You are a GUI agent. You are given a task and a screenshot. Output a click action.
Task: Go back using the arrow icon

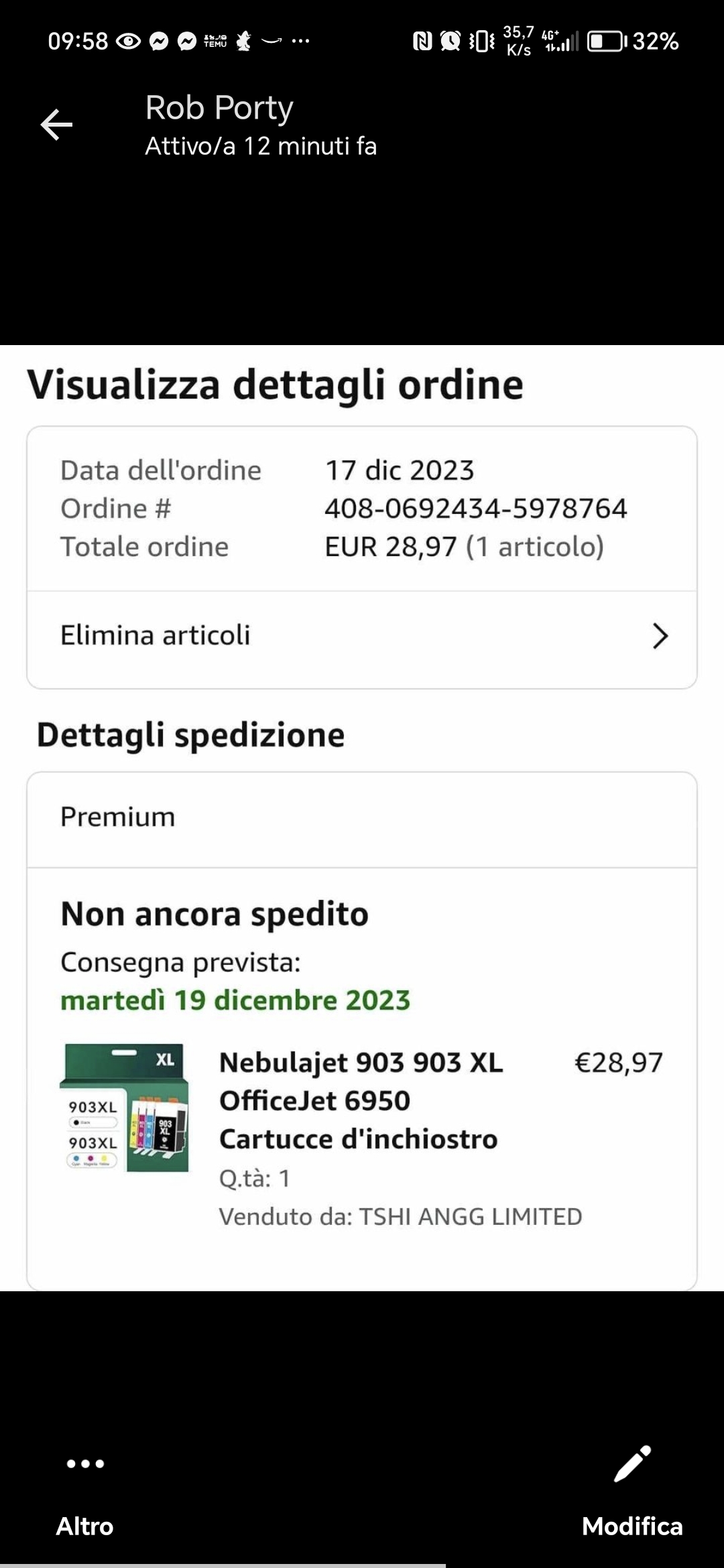56,125
